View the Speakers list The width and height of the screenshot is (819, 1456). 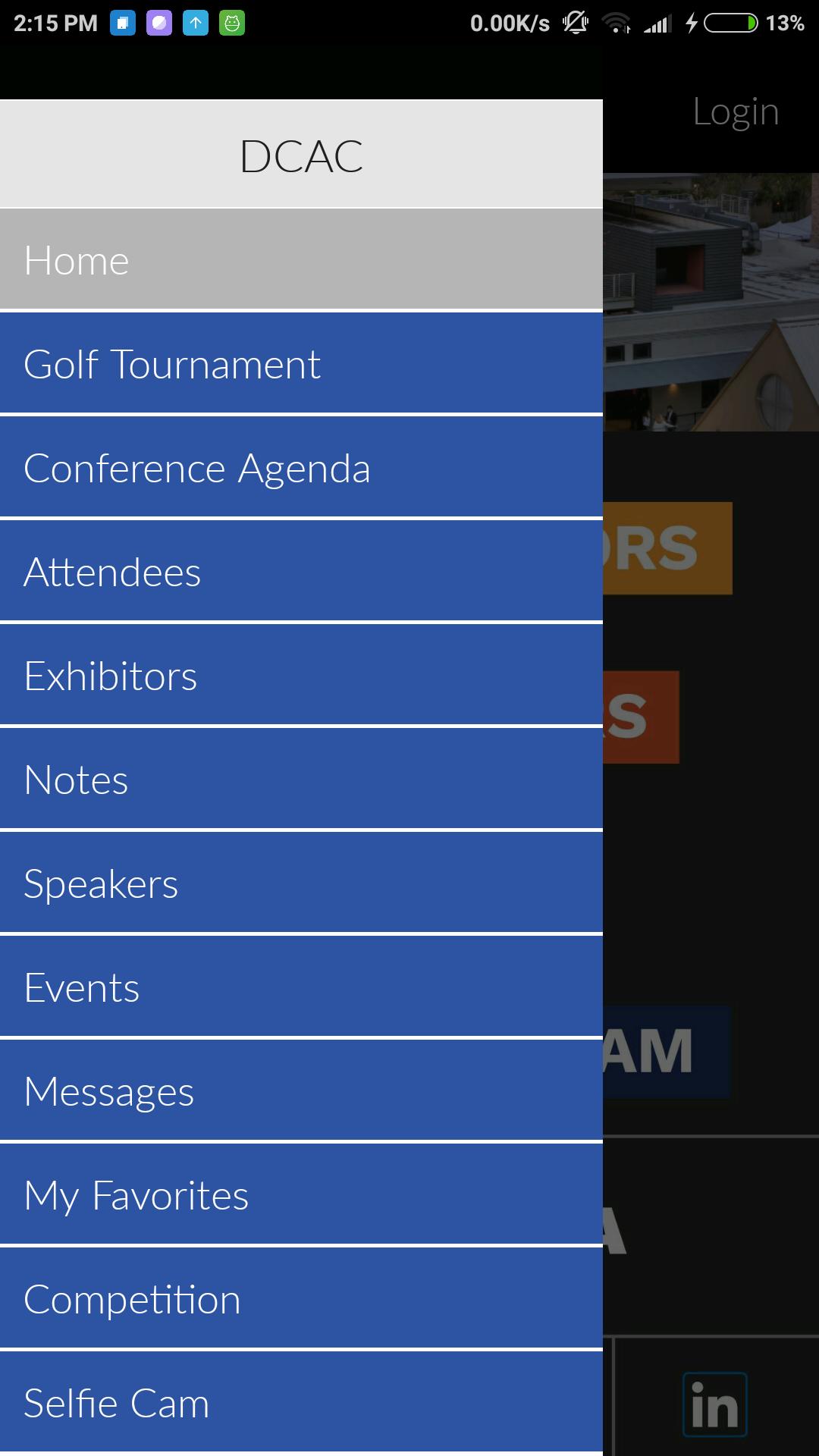(x=301, y=883)
